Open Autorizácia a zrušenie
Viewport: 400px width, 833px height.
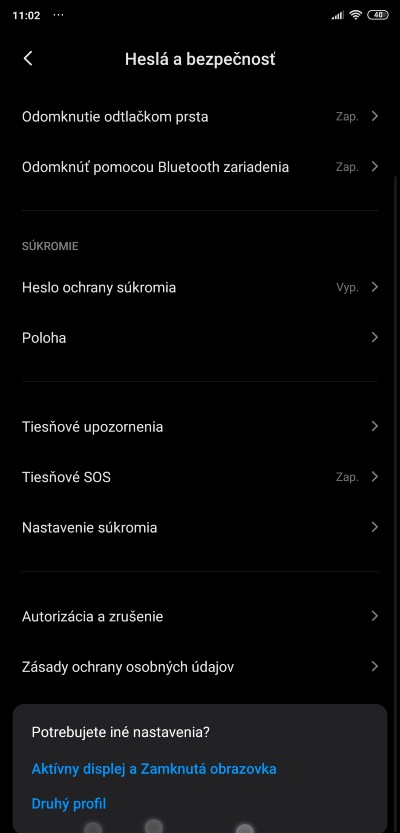[x=200, y=616]
